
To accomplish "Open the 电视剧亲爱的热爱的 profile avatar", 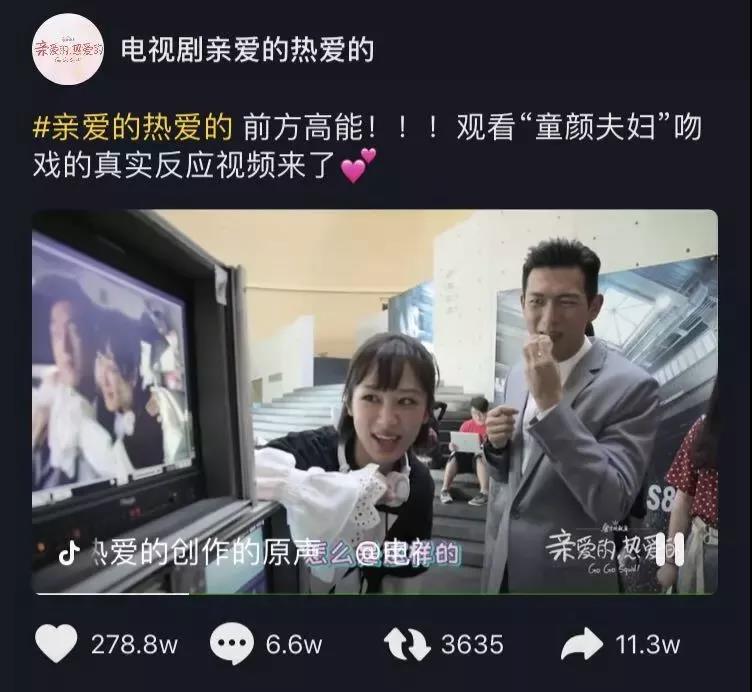I will tap(68, 48).
